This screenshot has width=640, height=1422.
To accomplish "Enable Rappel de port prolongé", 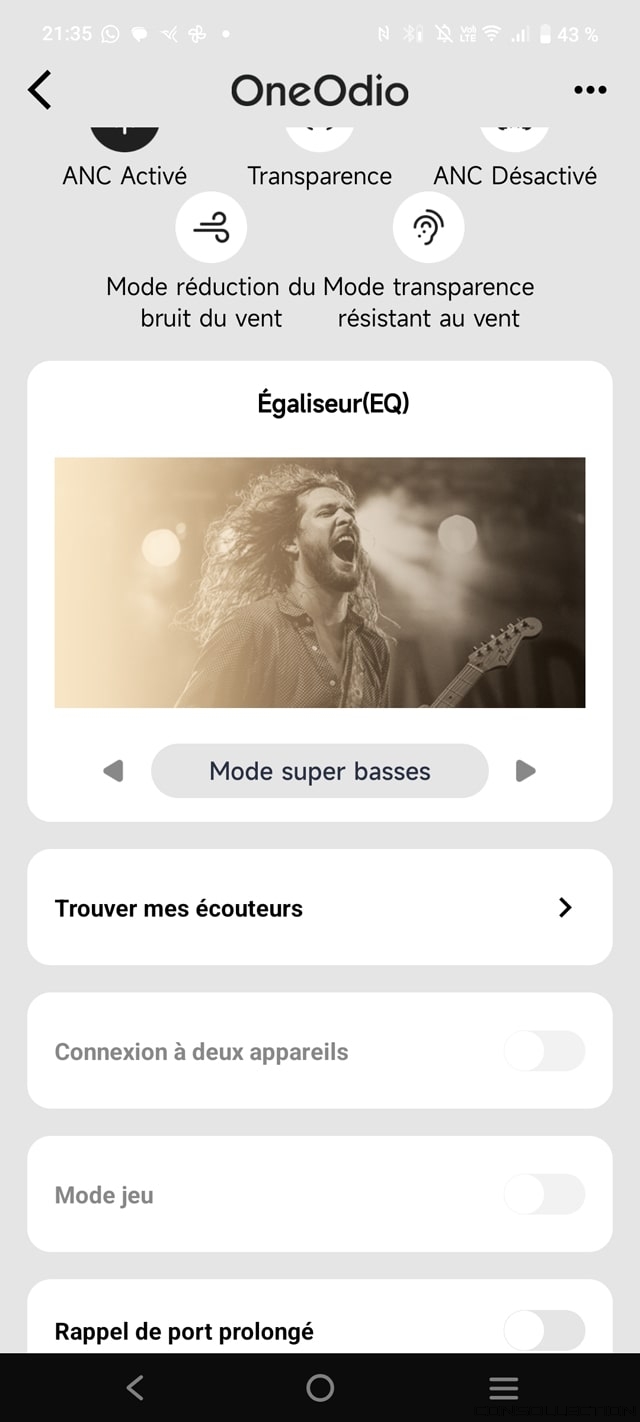I will tap(544, 1331).
